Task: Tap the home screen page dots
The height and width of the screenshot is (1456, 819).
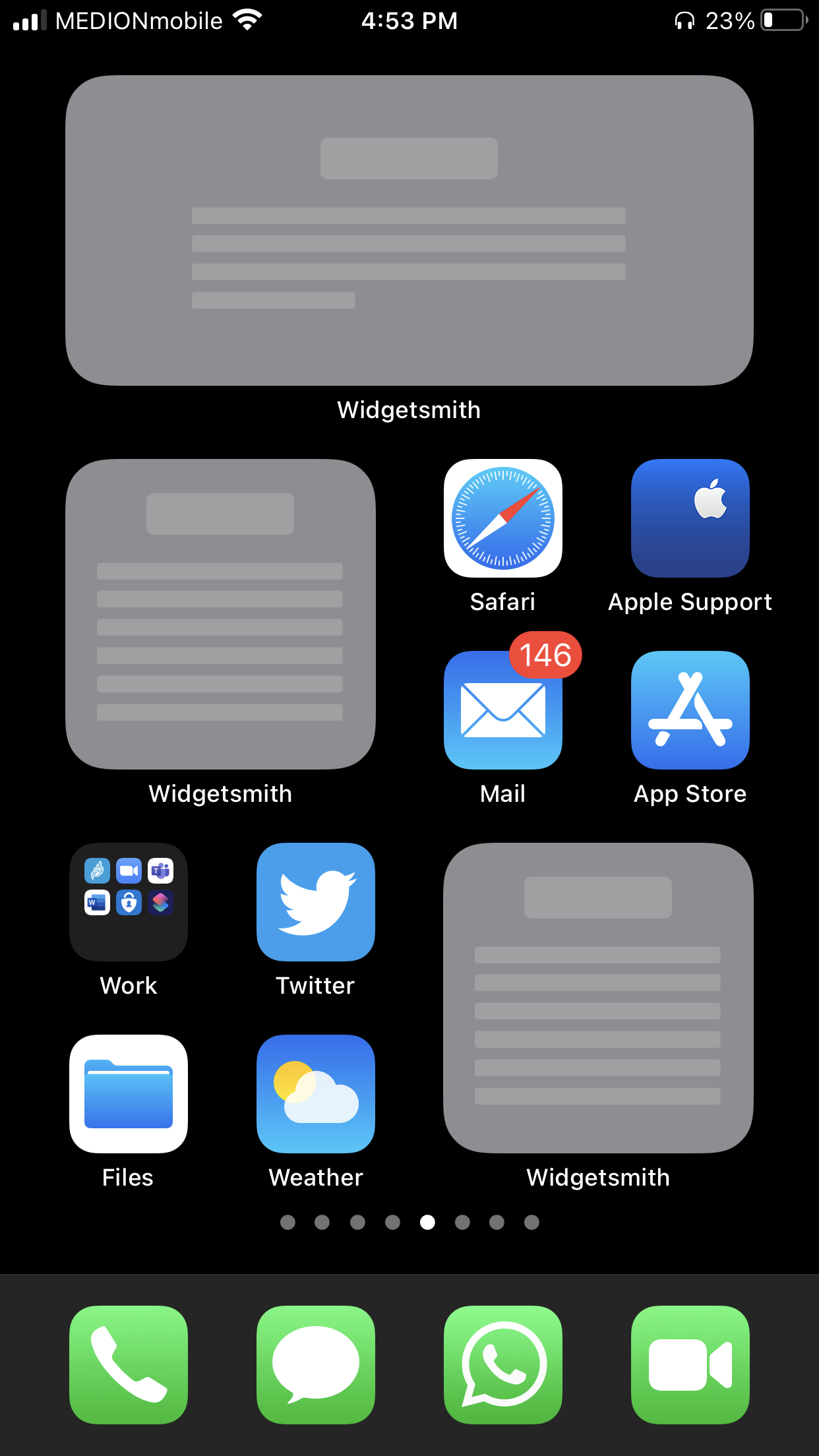Action: [x=409, y=1223]
